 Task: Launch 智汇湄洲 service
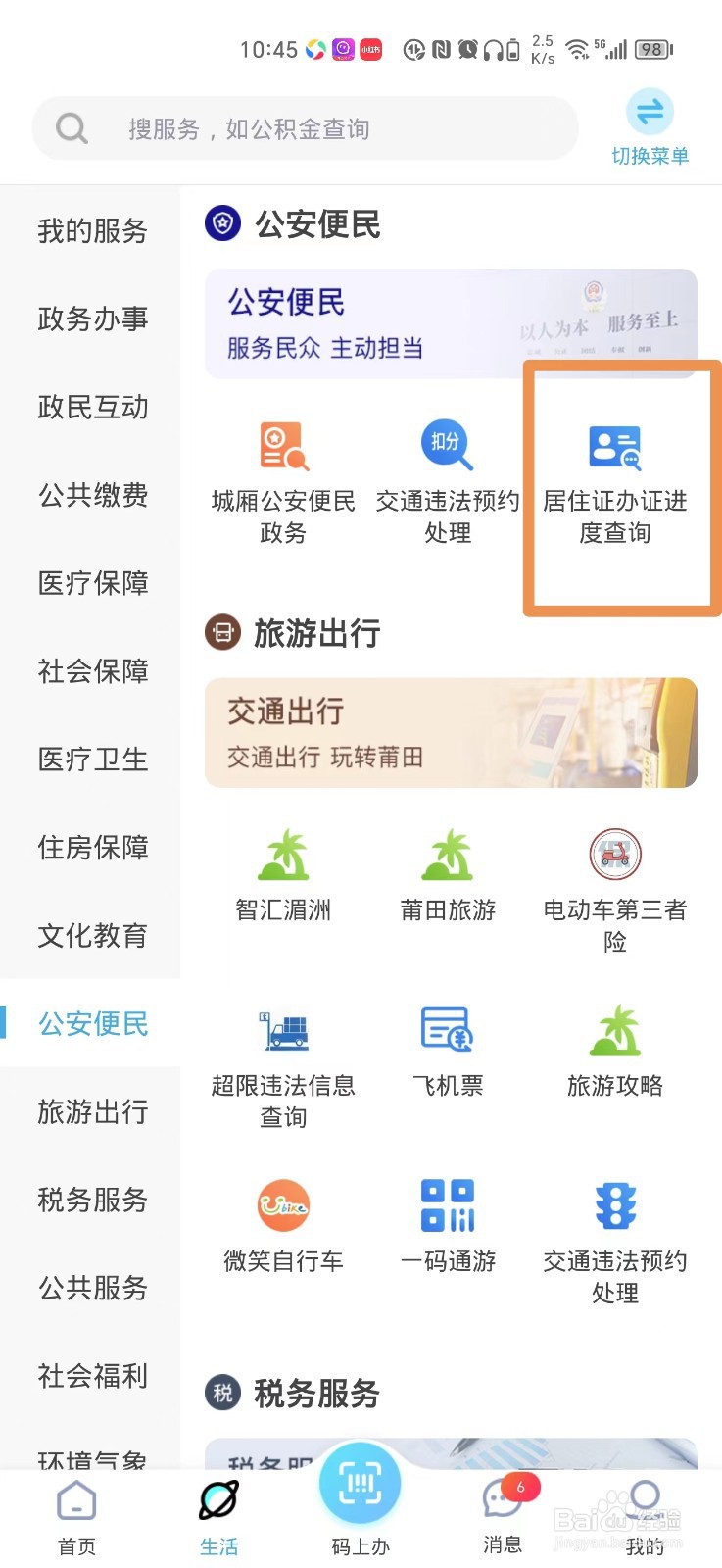[x=283, y=875]
